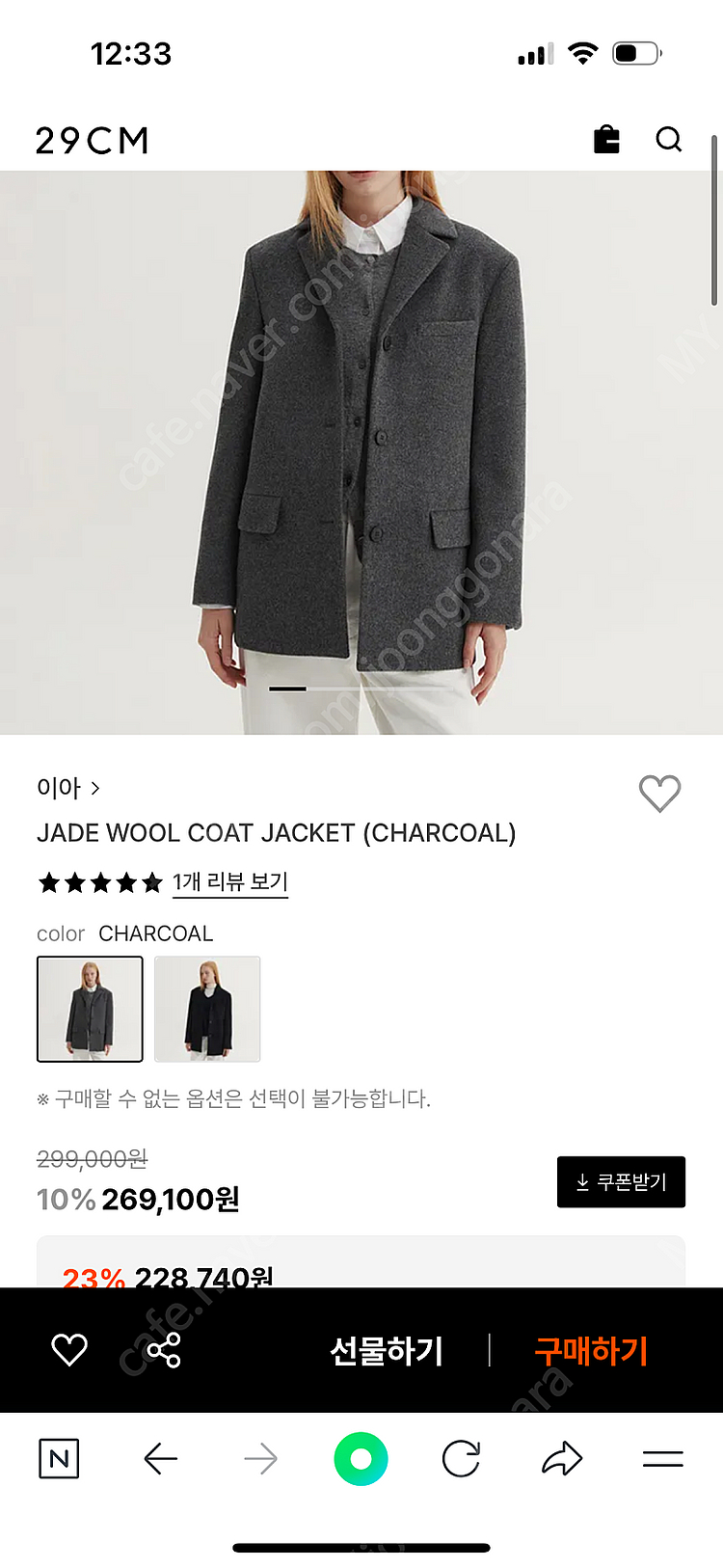Viewport: 723px width, 1568px height.
Task: Select the charcoal color swatch
Action: (x=90, y=1009)
